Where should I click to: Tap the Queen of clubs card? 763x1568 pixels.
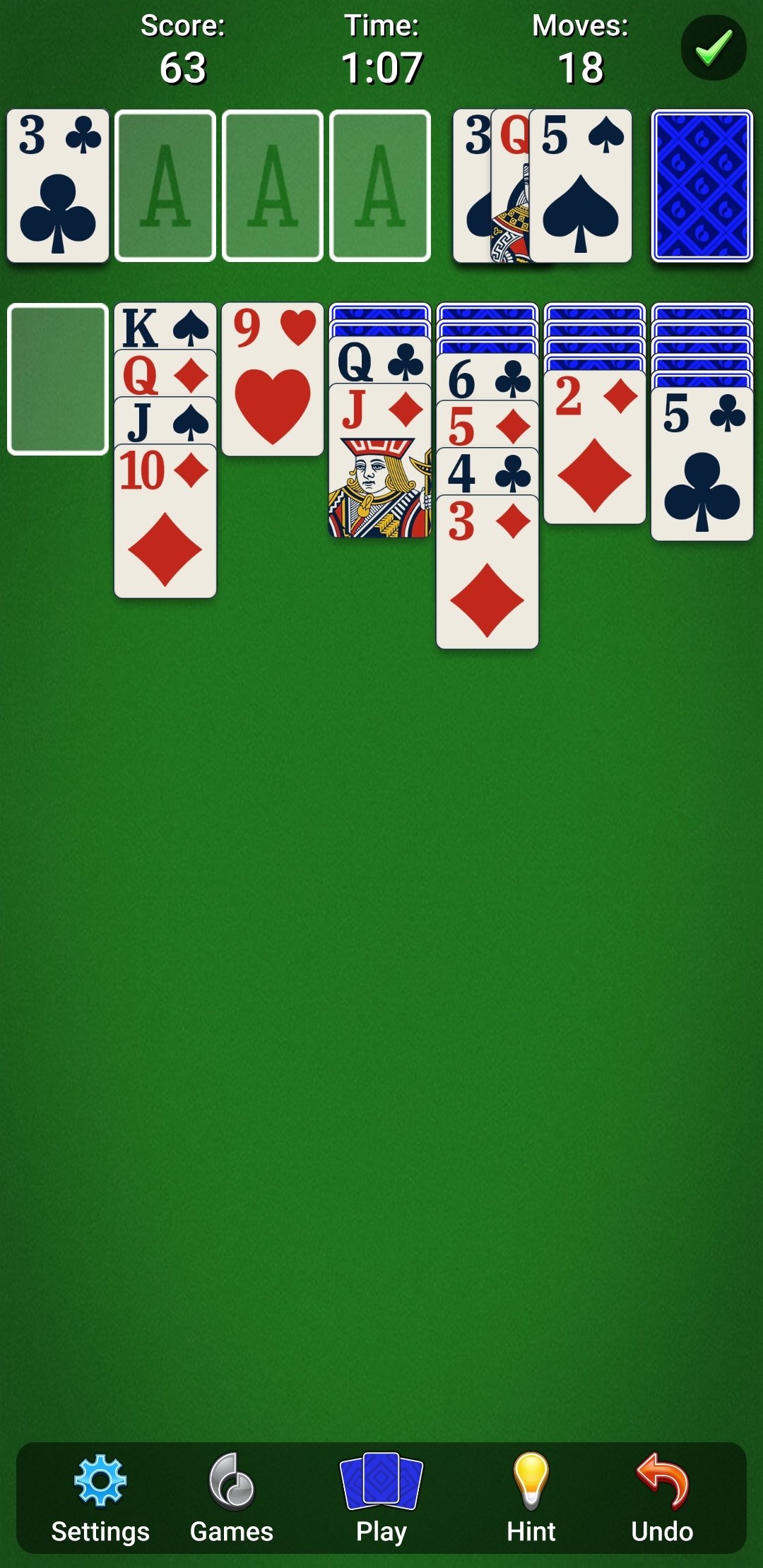[x=380, y=361]
